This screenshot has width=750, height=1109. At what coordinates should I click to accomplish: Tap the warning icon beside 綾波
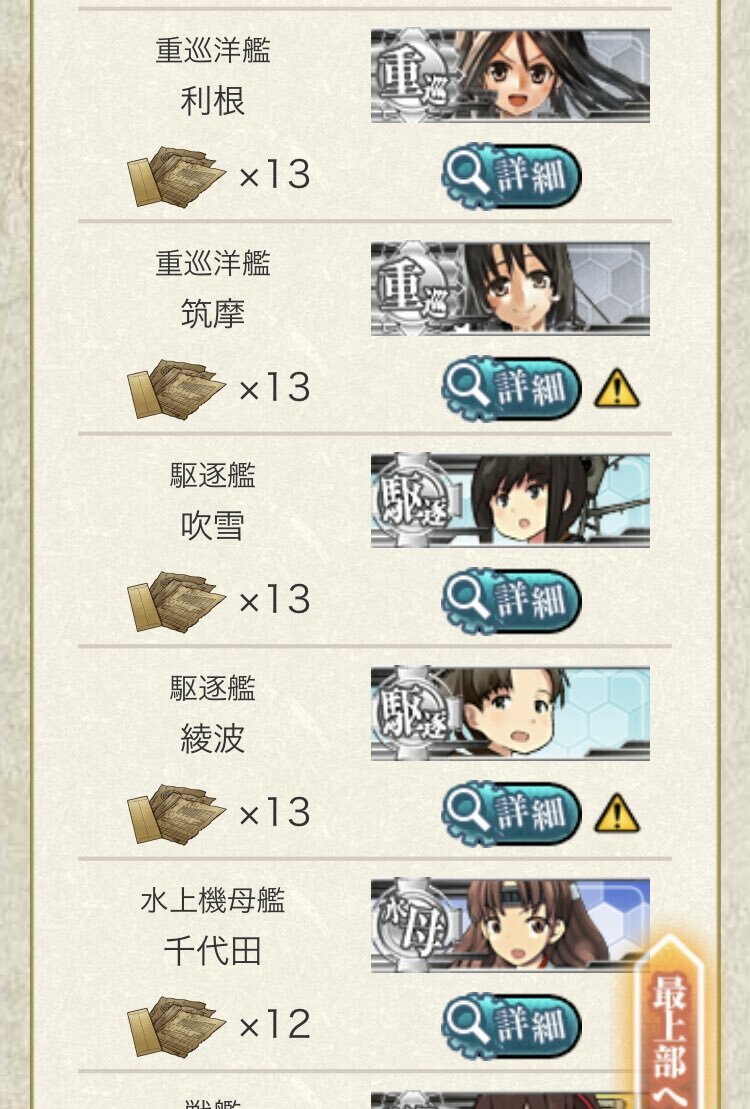(616, 814)
